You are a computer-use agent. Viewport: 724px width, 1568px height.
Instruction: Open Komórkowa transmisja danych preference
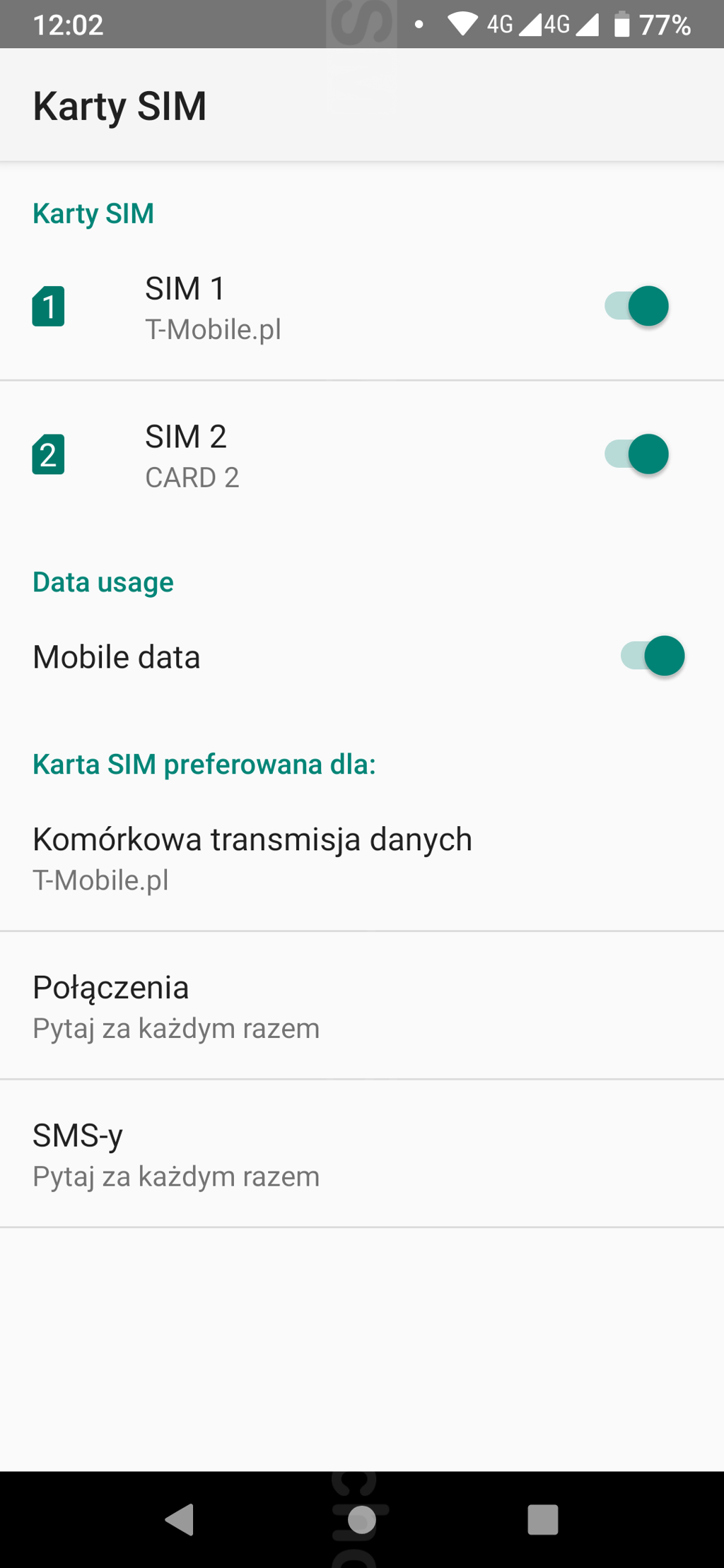click(362, 858)
